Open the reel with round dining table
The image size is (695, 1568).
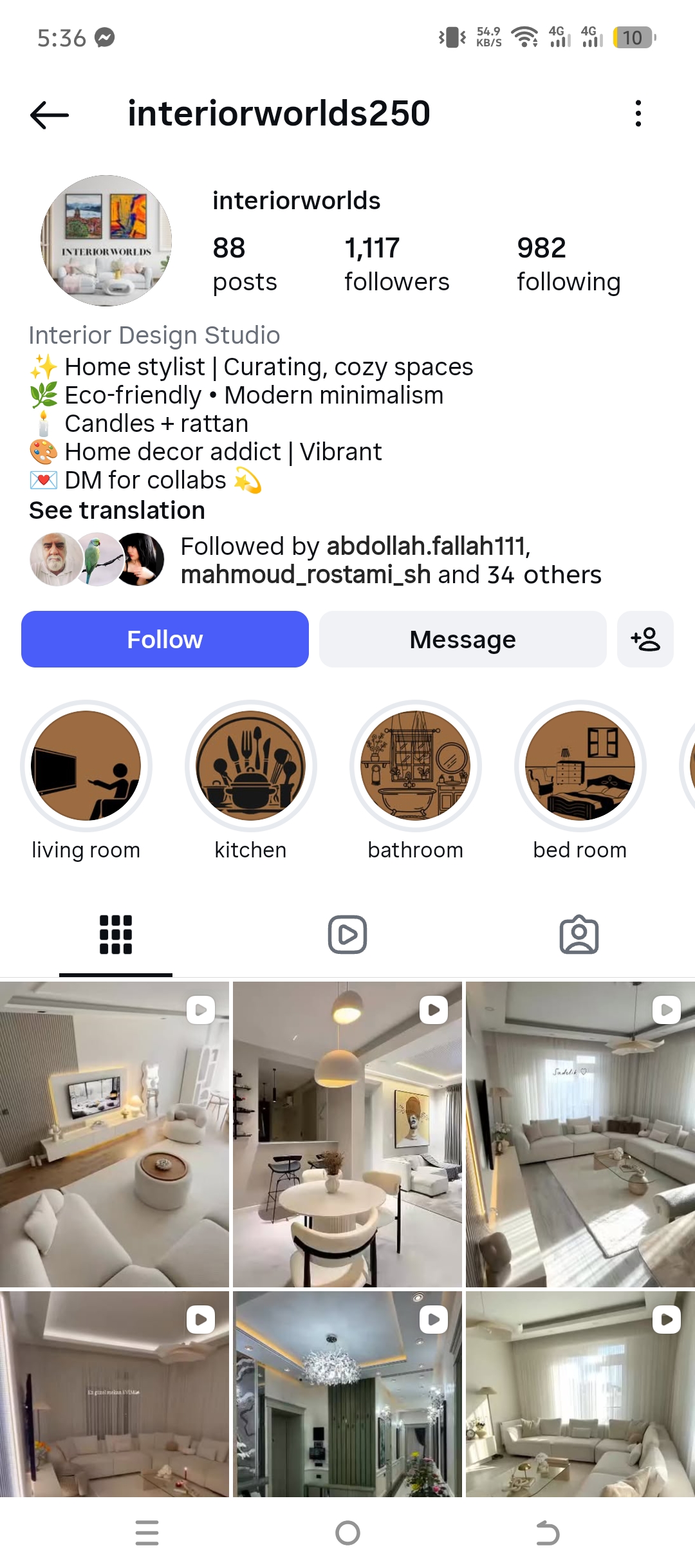347,1134
